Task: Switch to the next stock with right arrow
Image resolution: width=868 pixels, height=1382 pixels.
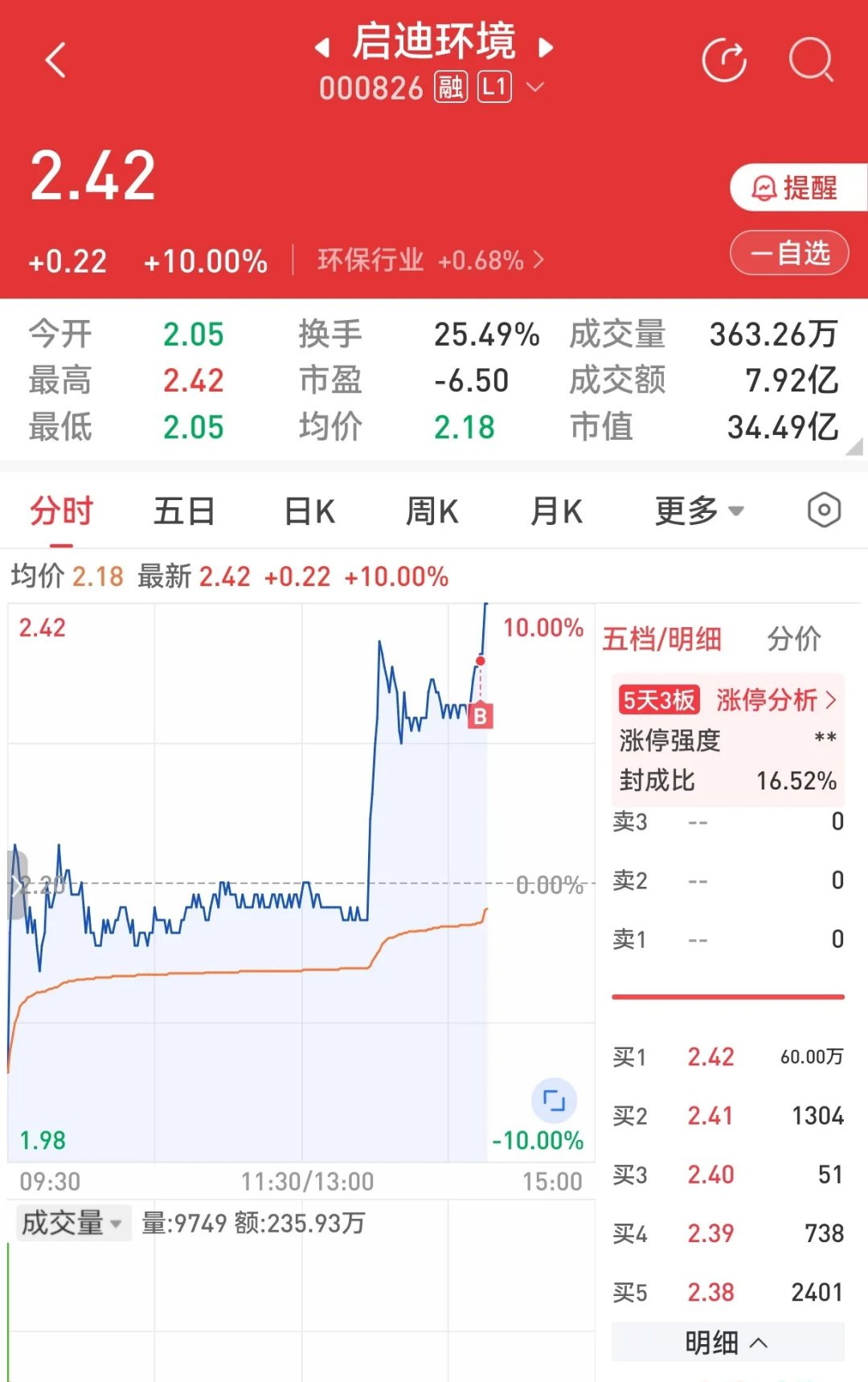Action: 546,48
